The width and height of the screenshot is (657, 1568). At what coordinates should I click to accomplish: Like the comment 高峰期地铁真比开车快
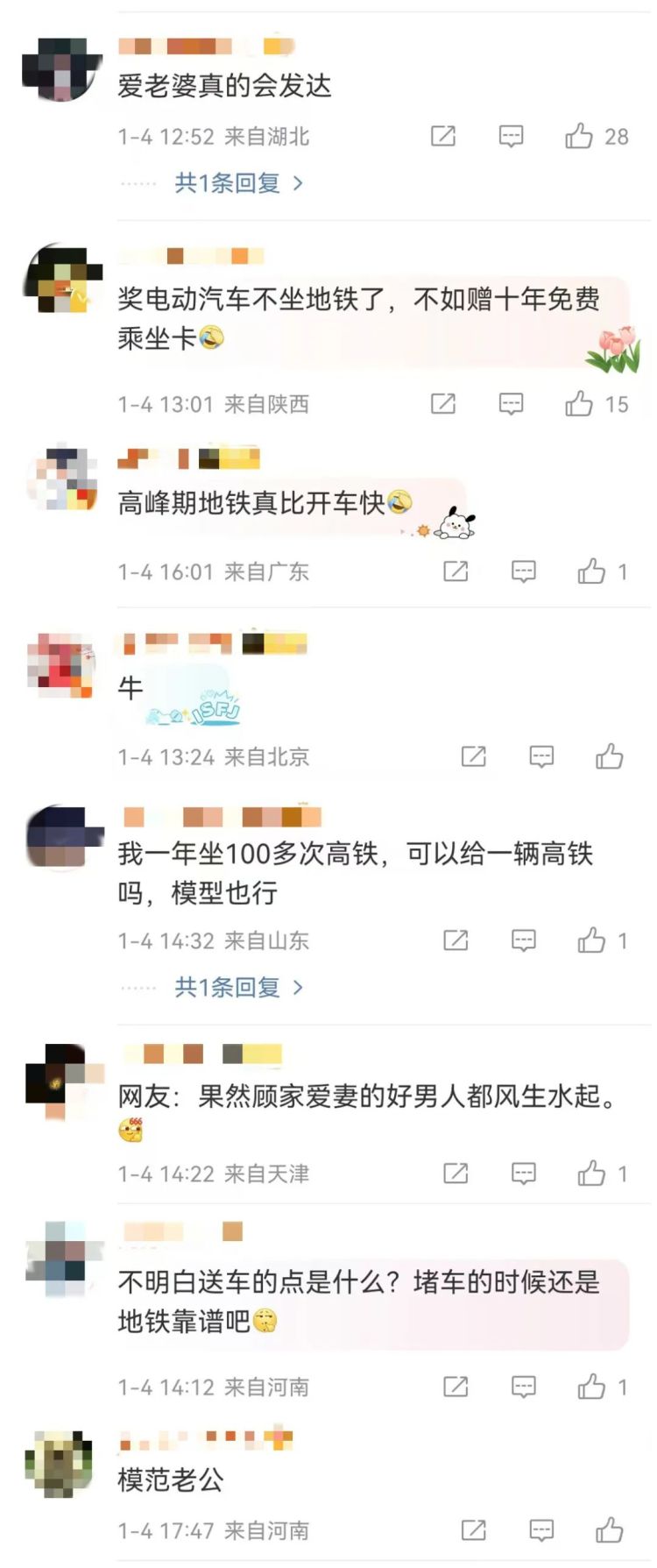591,571
